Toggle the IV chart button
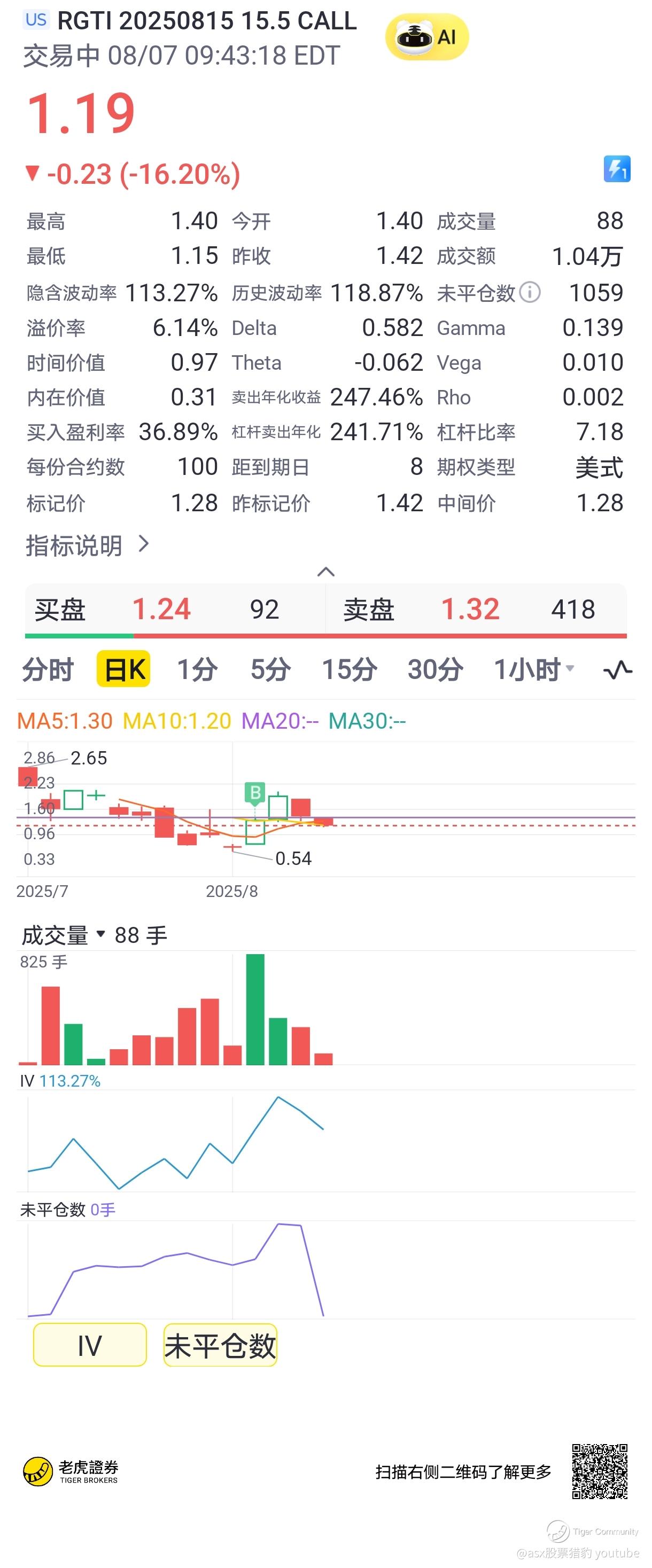The image size is (652, 1568). pos(90,1345)
